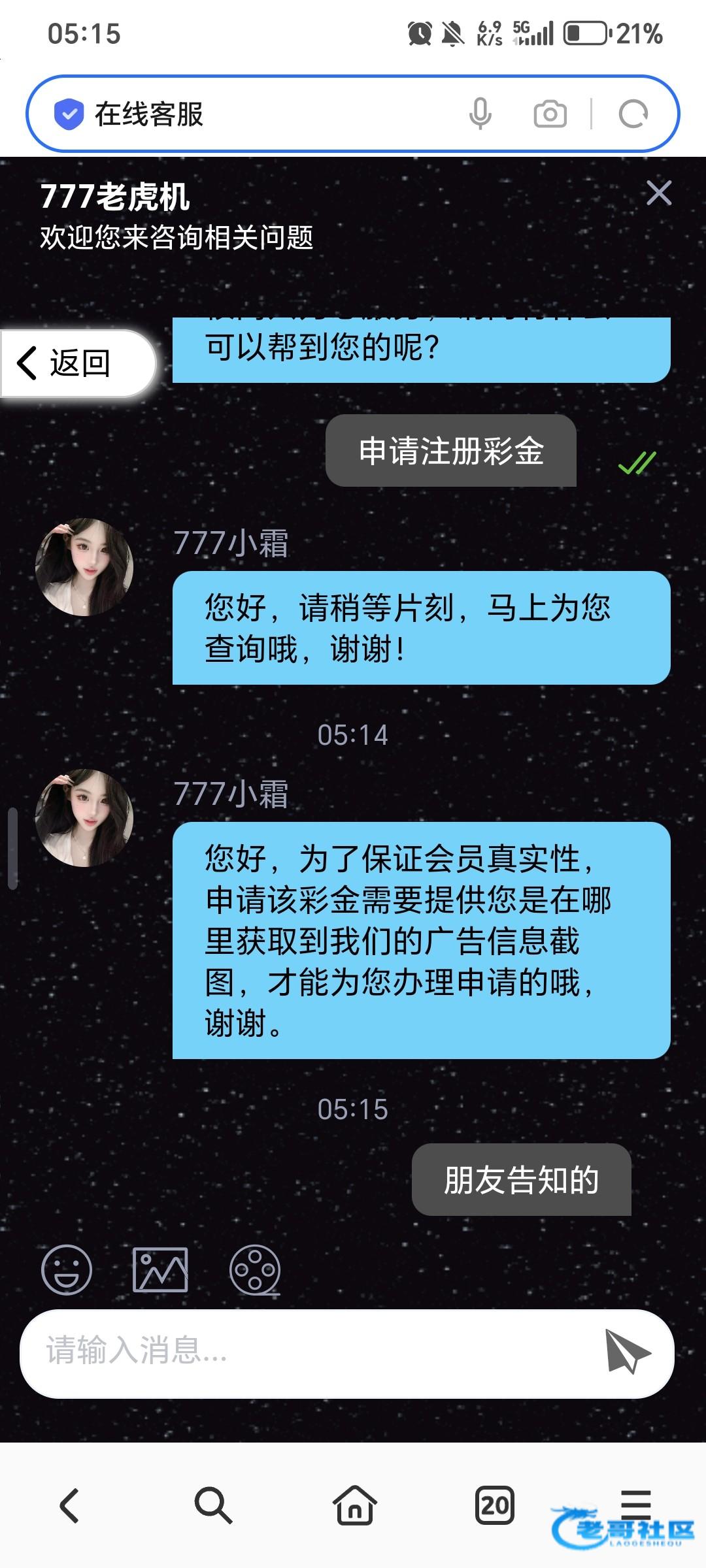Screen dimensions: 706x1568
Task: Go back in the browser
Action: (70, 1505)
